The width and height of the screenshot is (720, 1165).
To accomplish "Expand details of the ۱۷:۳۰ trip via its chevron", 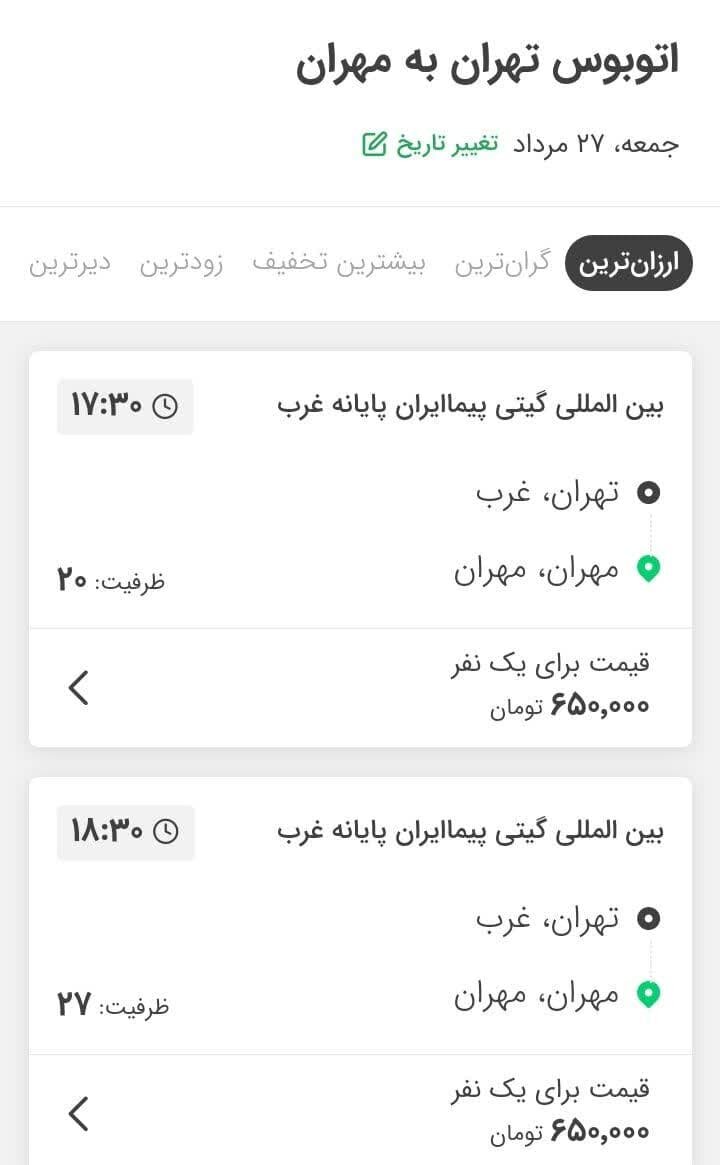I will point(78,687).
